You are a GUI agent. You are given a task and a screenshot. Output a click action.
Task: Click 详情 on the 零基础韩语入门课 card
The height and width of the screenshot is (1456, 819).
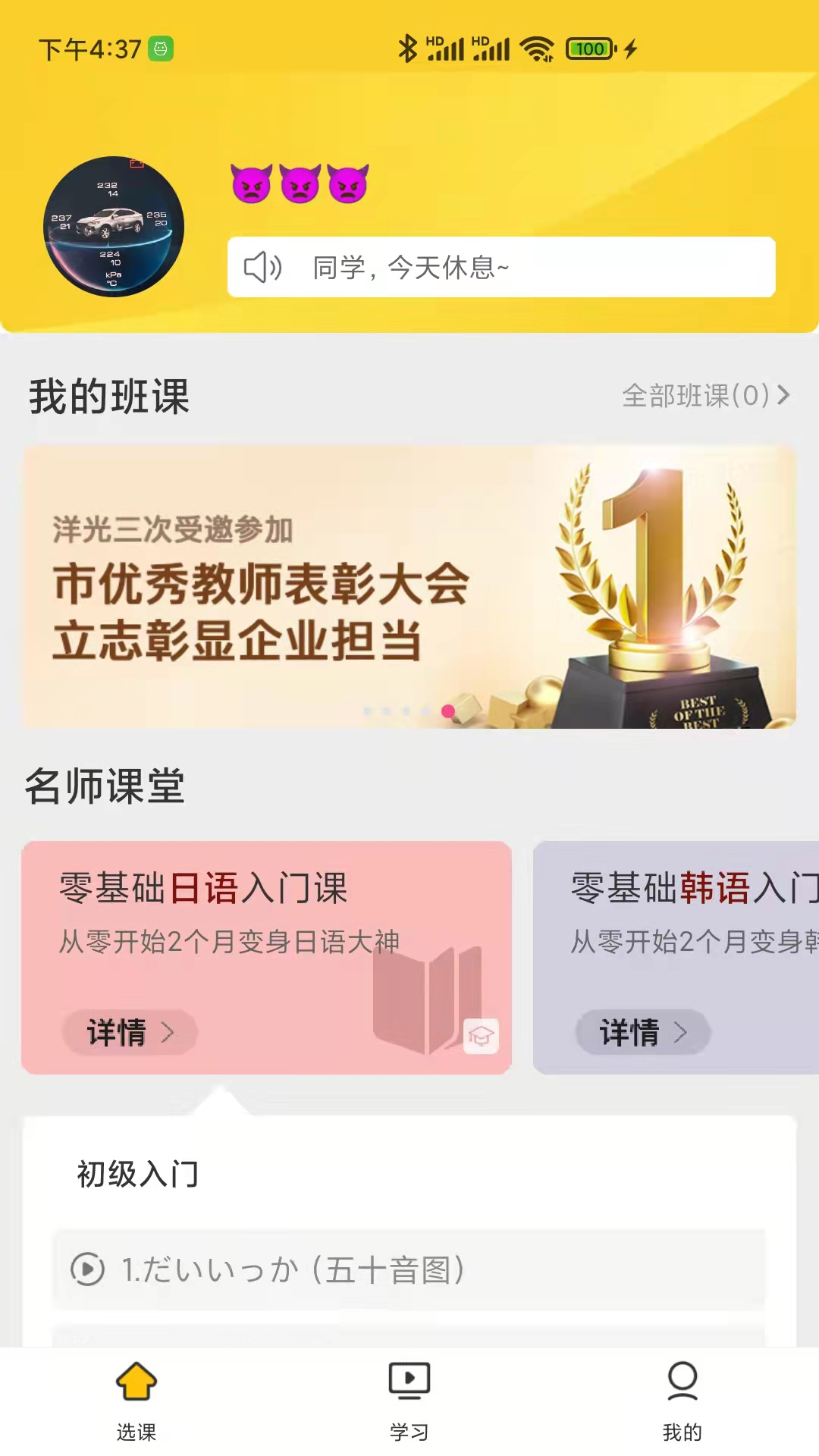[643, 1033]
